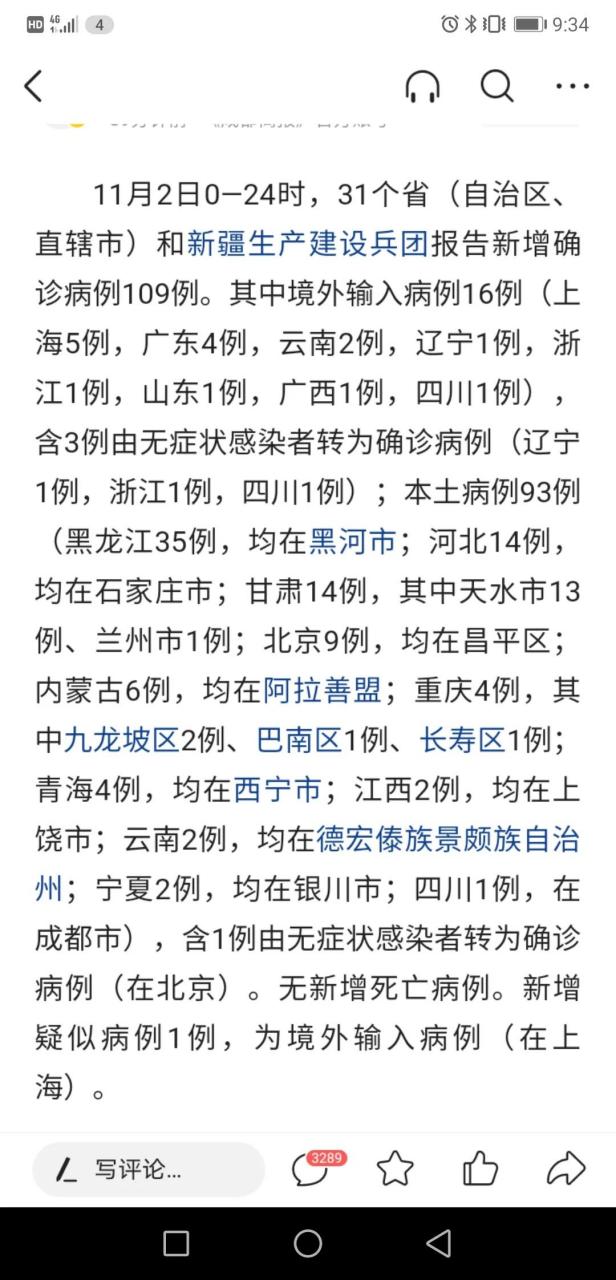Favorite this article with the star

[x=395, y=1168]
